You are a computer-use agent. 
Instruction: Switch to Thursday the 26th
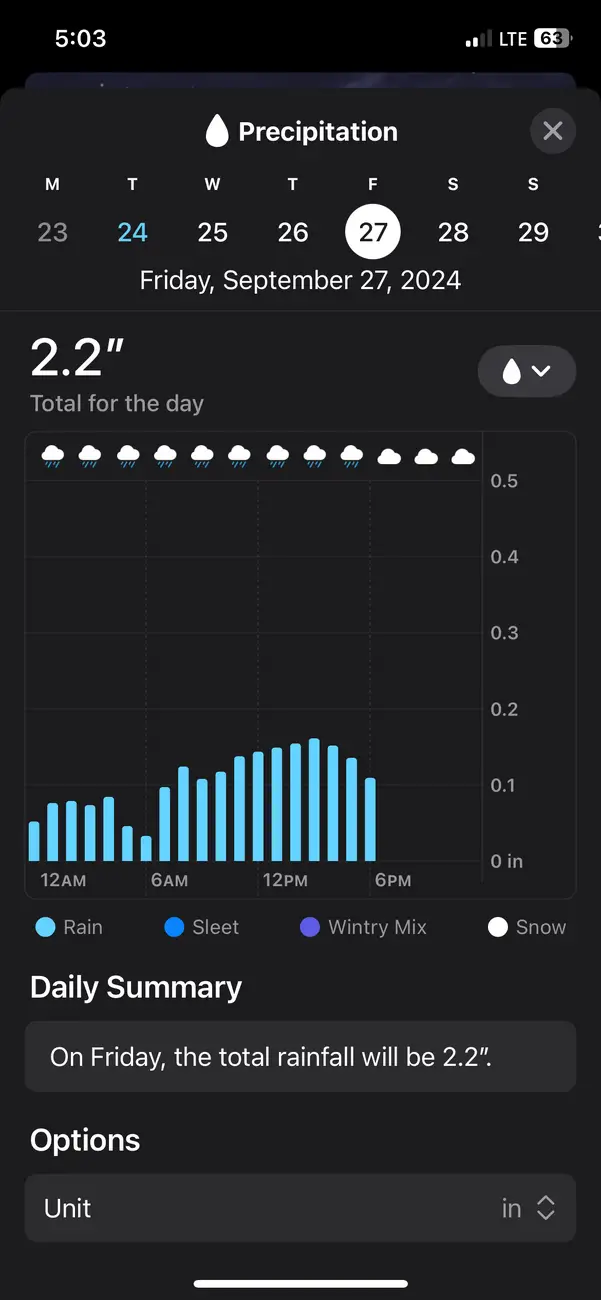pos(292,232)
